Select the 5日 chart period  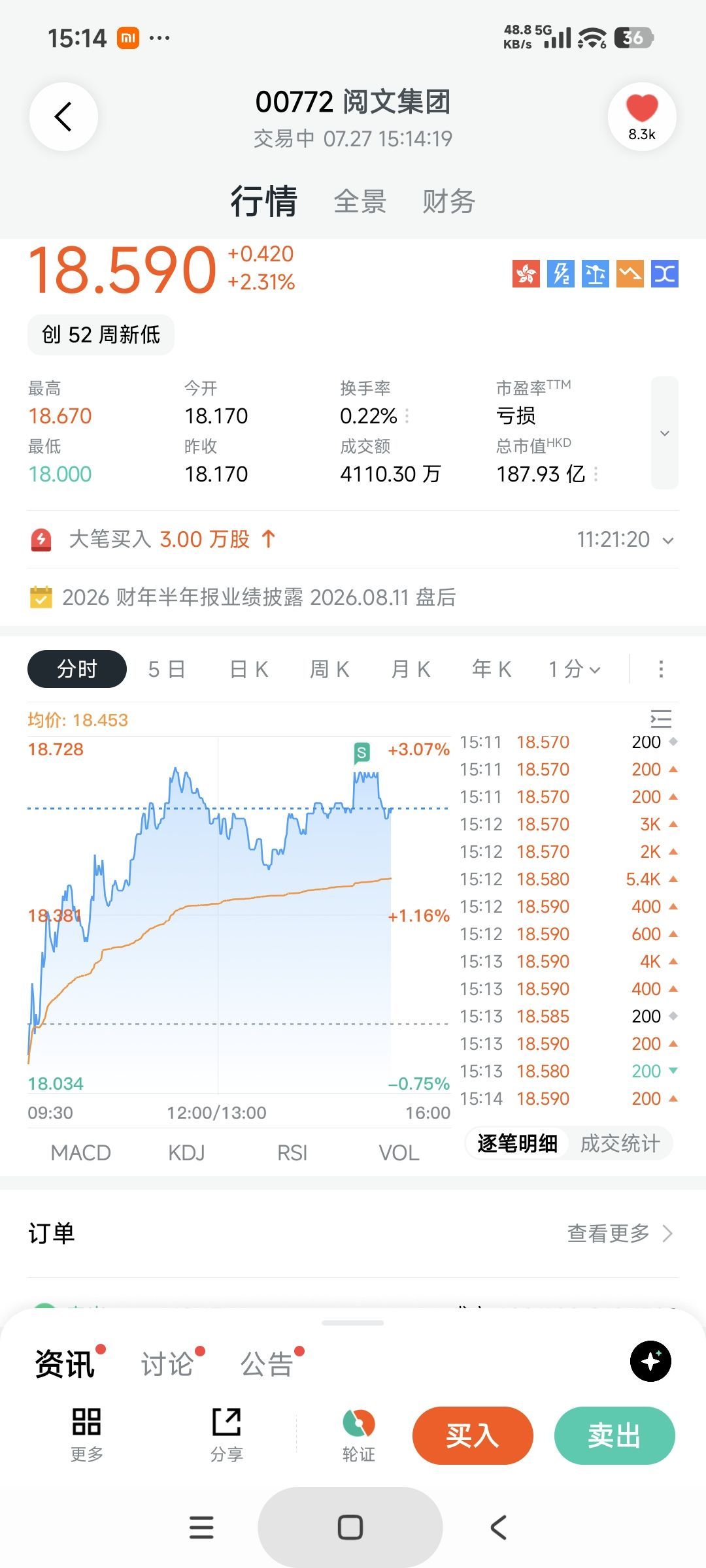click(167, 669)
